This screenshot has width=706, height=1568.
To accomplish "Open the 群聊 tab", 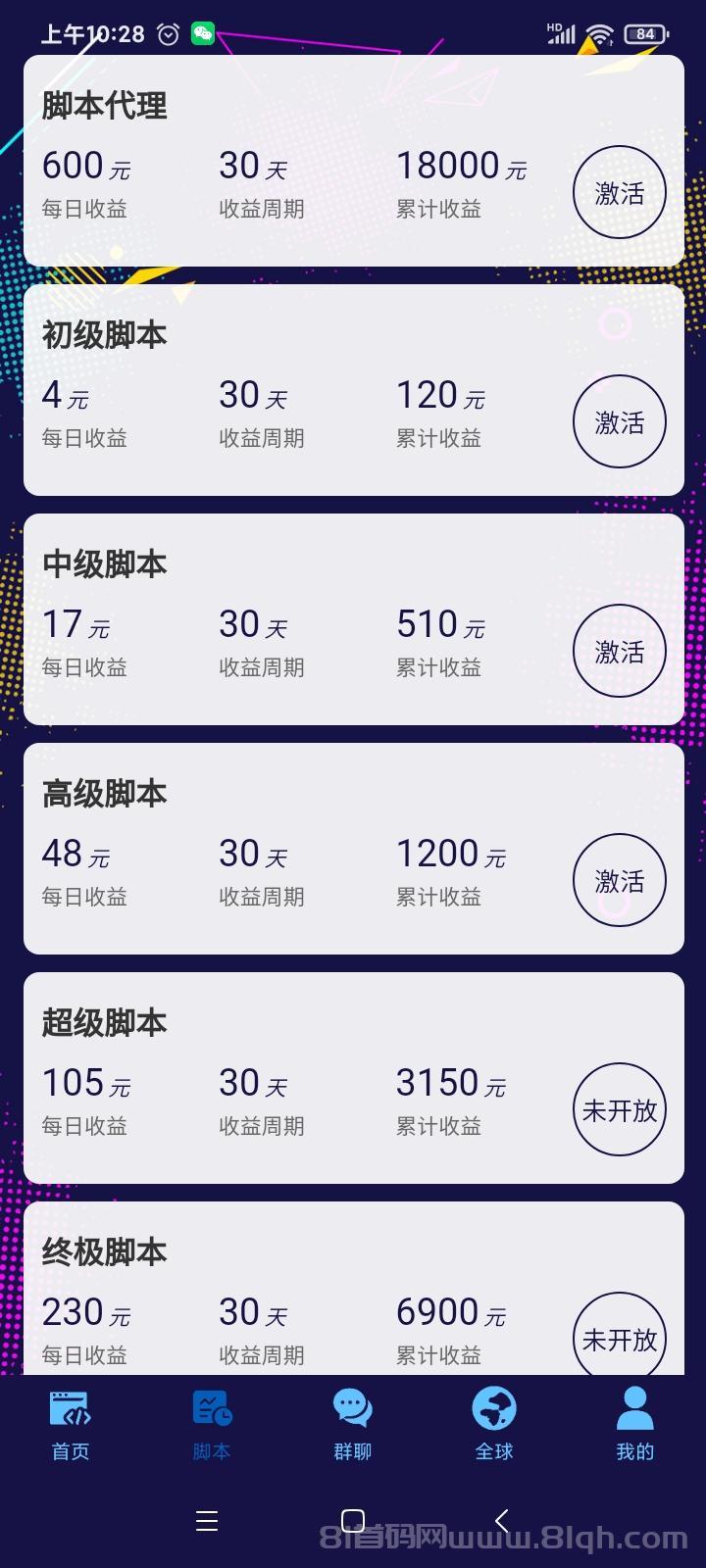I will point(353,1424).
